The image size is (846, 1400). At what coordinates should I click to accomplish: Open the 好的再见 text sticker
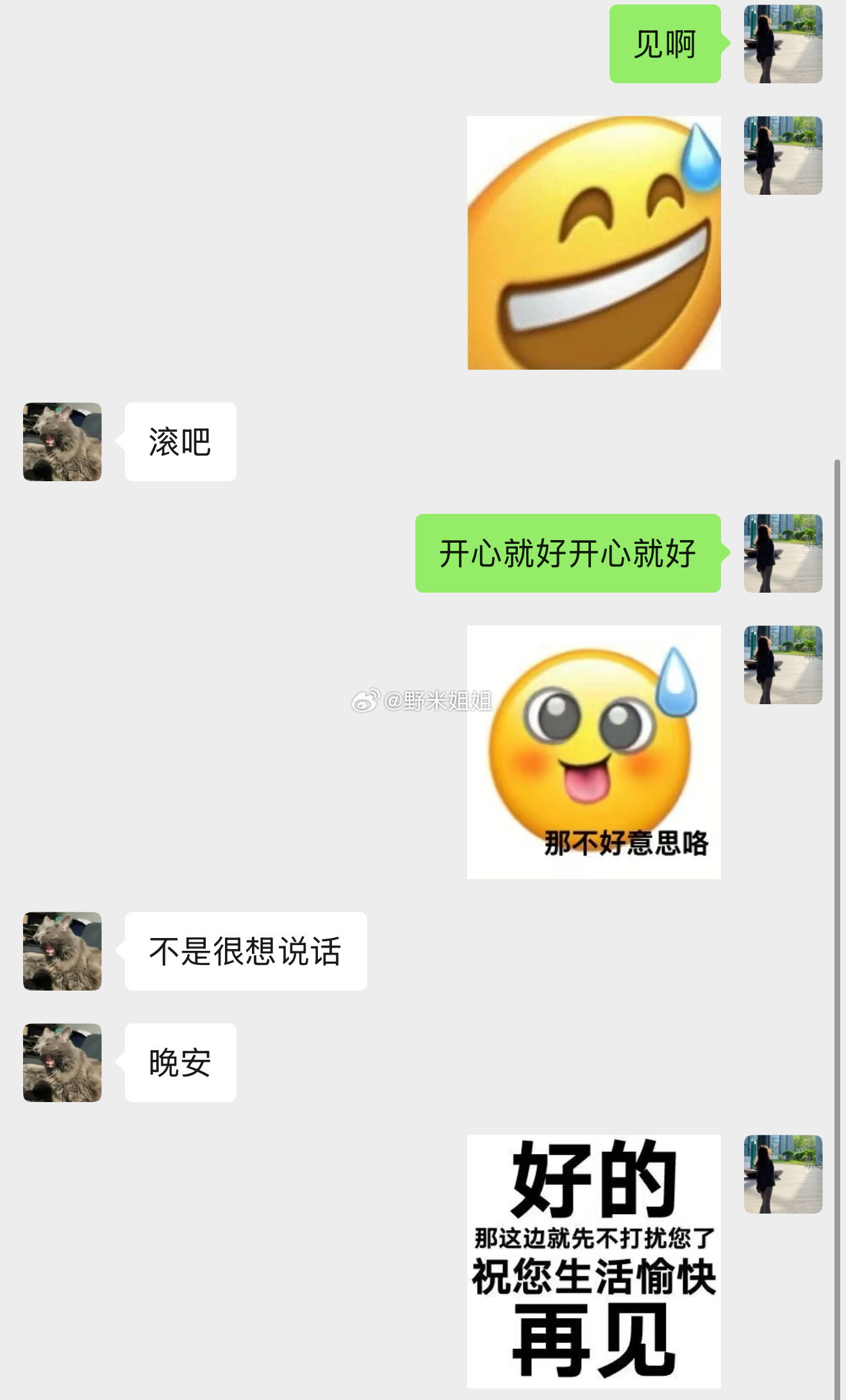(x=593, y=1260)
